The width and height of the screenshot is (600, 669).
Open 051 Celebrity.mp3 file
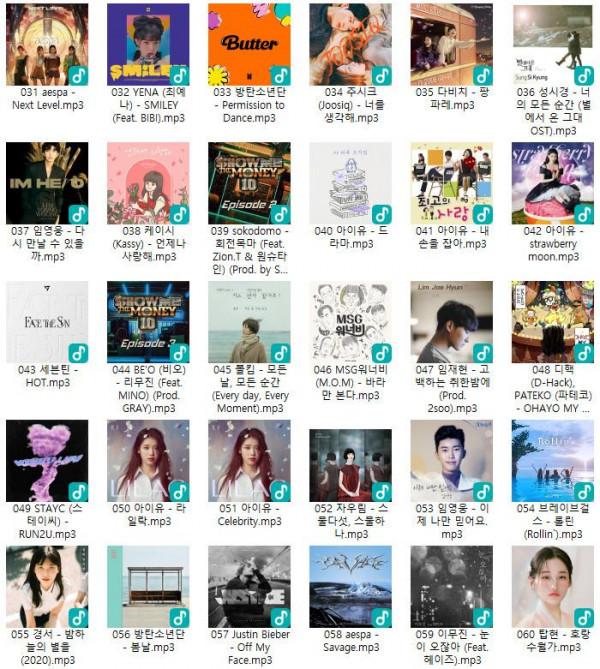coord(249,460)
